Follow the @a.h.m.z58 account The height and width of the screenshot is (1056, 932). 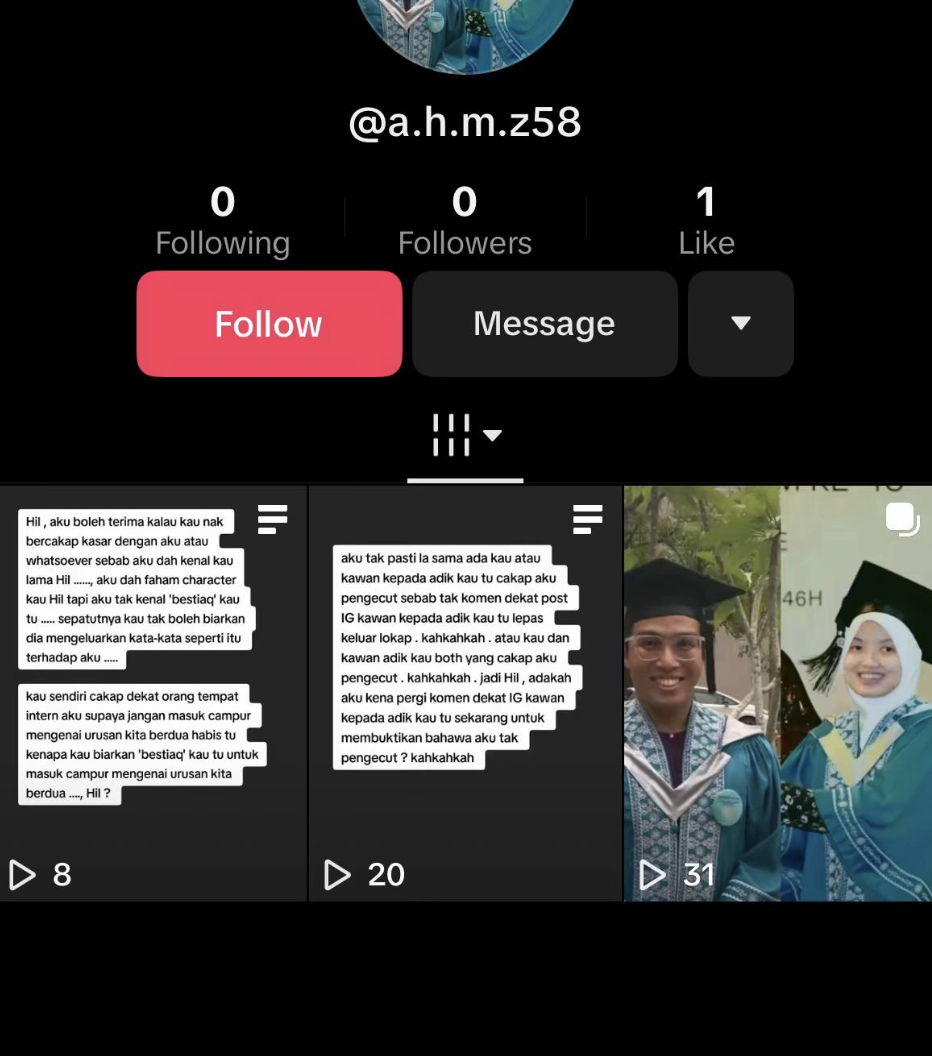[269, 324]
